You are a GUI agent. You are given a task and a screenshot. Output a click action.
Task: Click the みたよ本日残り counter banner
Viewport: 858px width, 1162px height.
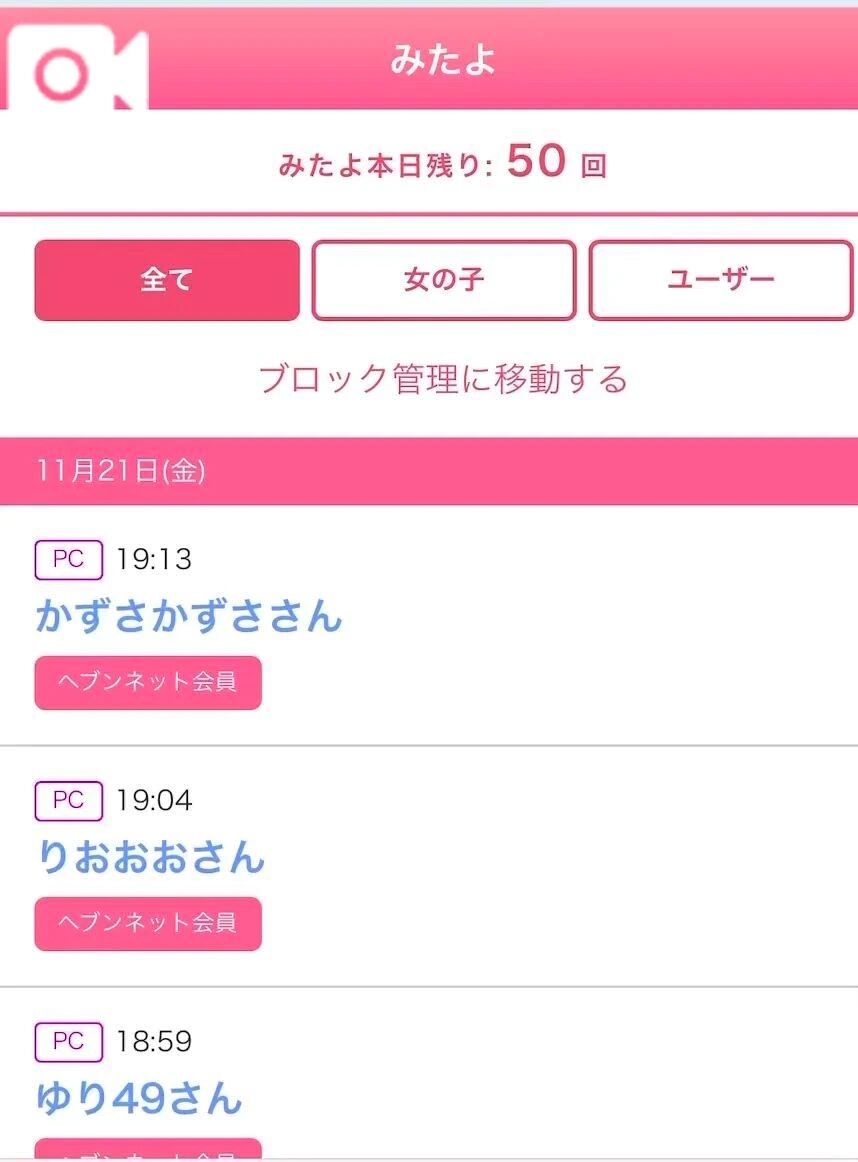point(430,162)
